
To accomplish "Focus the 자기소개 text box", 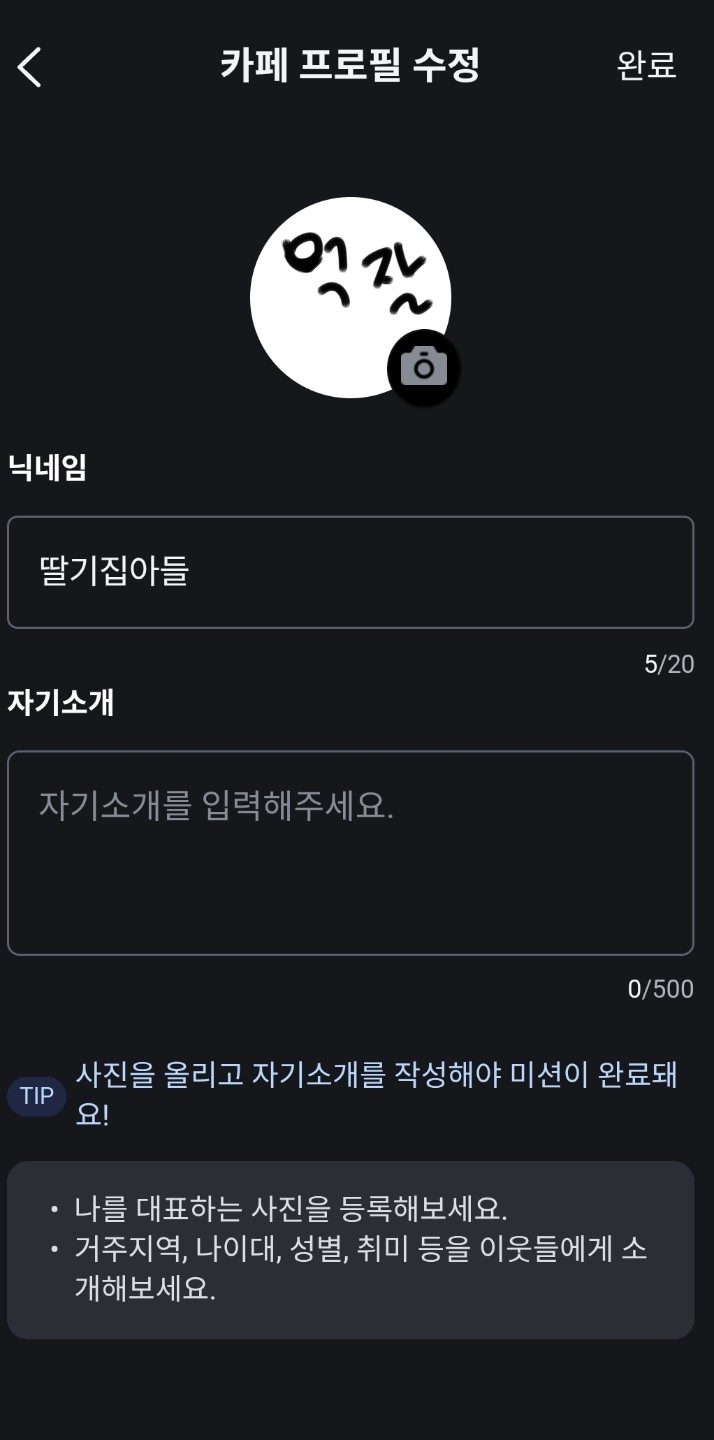I will coord(350,852).
